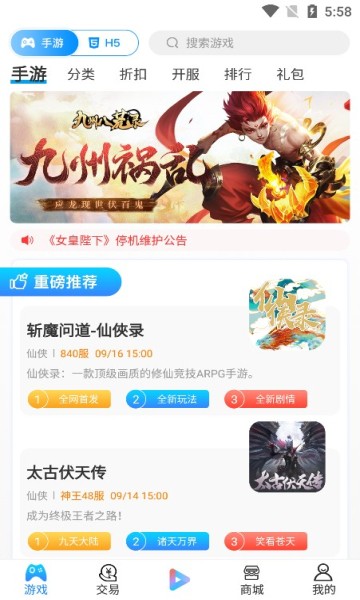This screenshot has height=600, width=360.
Task: Select the 手游 segment toggle
Action: [x=44, y=43]
